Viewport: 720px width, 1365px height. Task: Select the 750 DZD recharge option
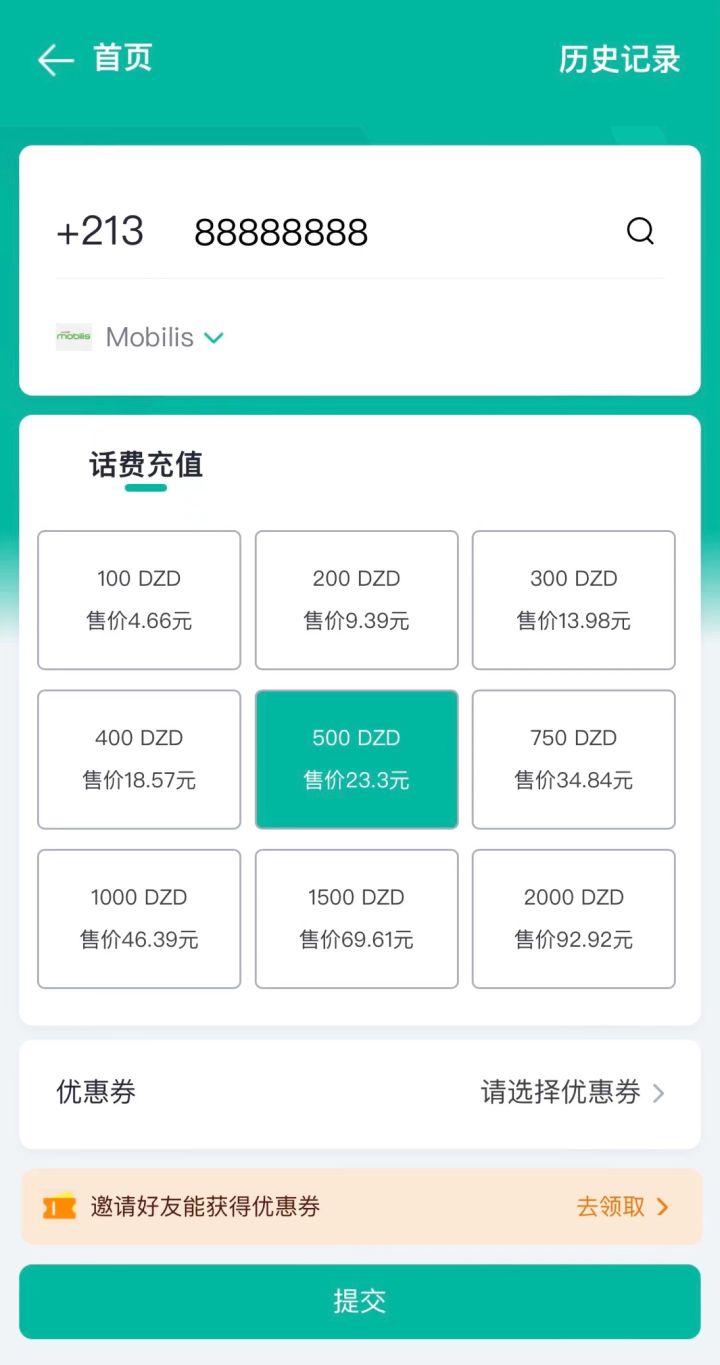point(573,759)
